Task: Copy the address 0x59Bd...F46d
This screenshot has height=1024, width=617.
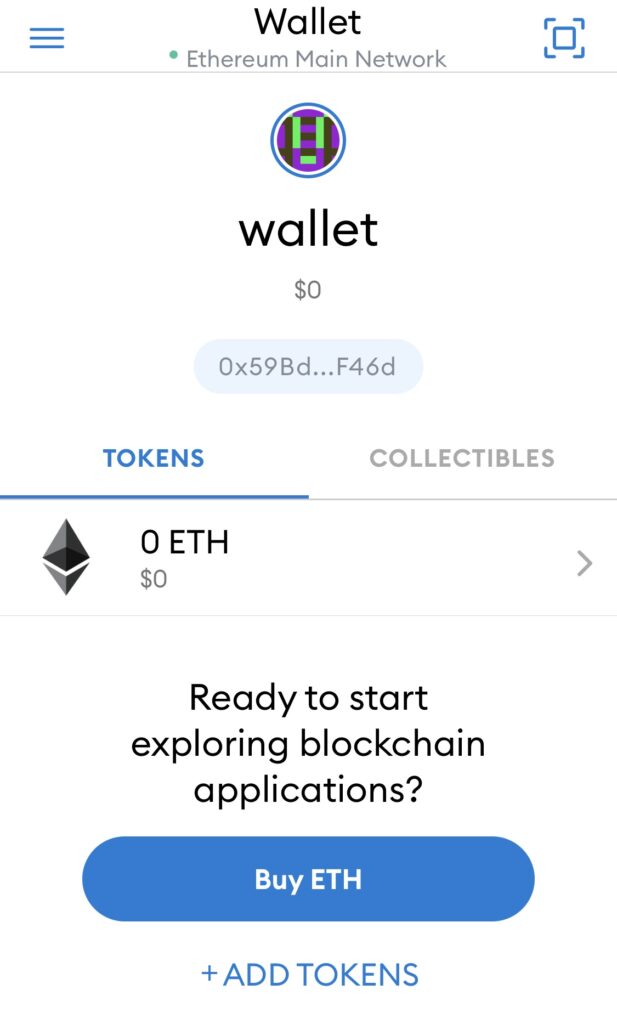Action: pyautogui.click(x=308, y=366)
